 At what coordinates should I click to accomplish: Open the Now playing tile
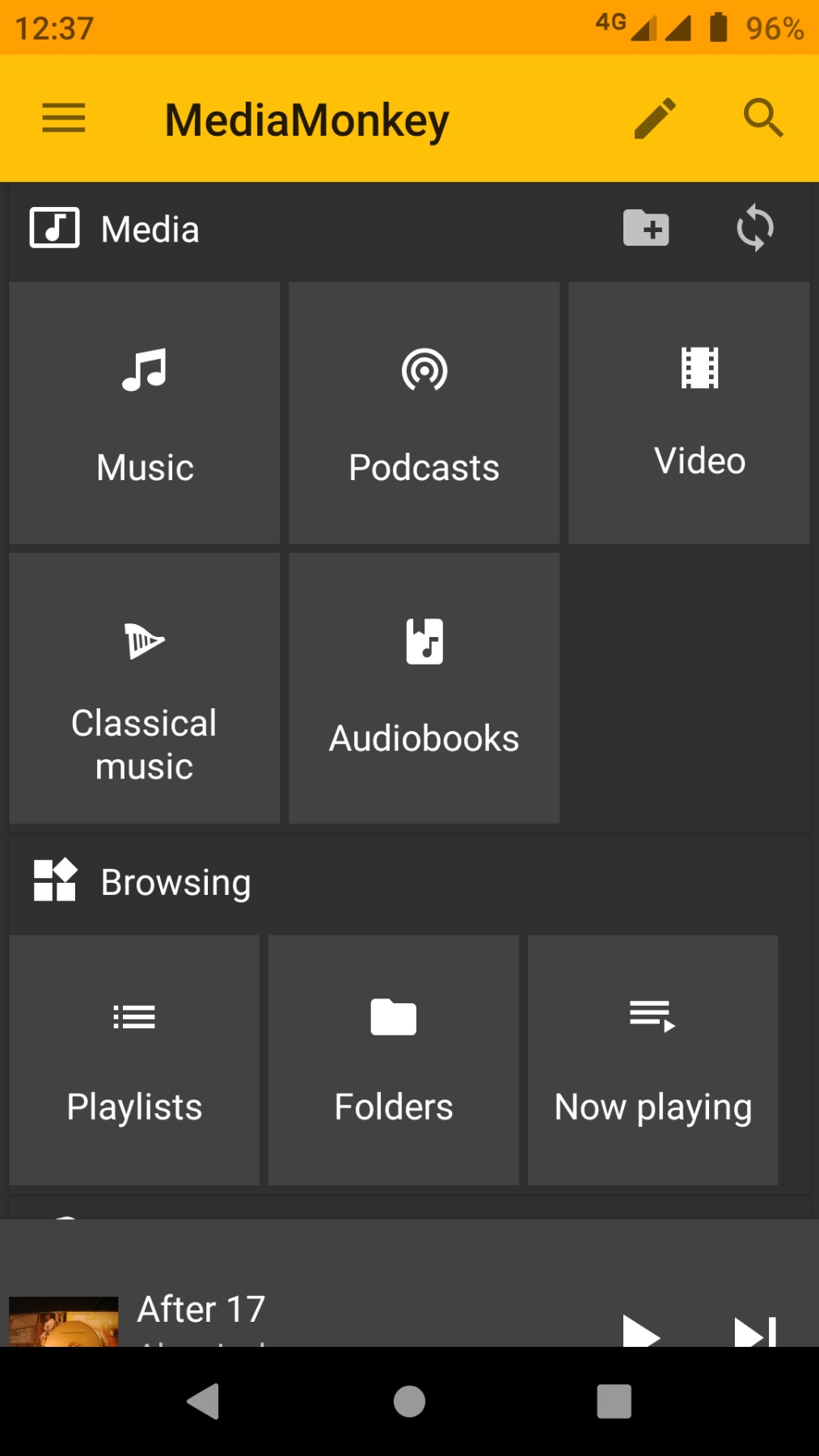point(652,1060)
